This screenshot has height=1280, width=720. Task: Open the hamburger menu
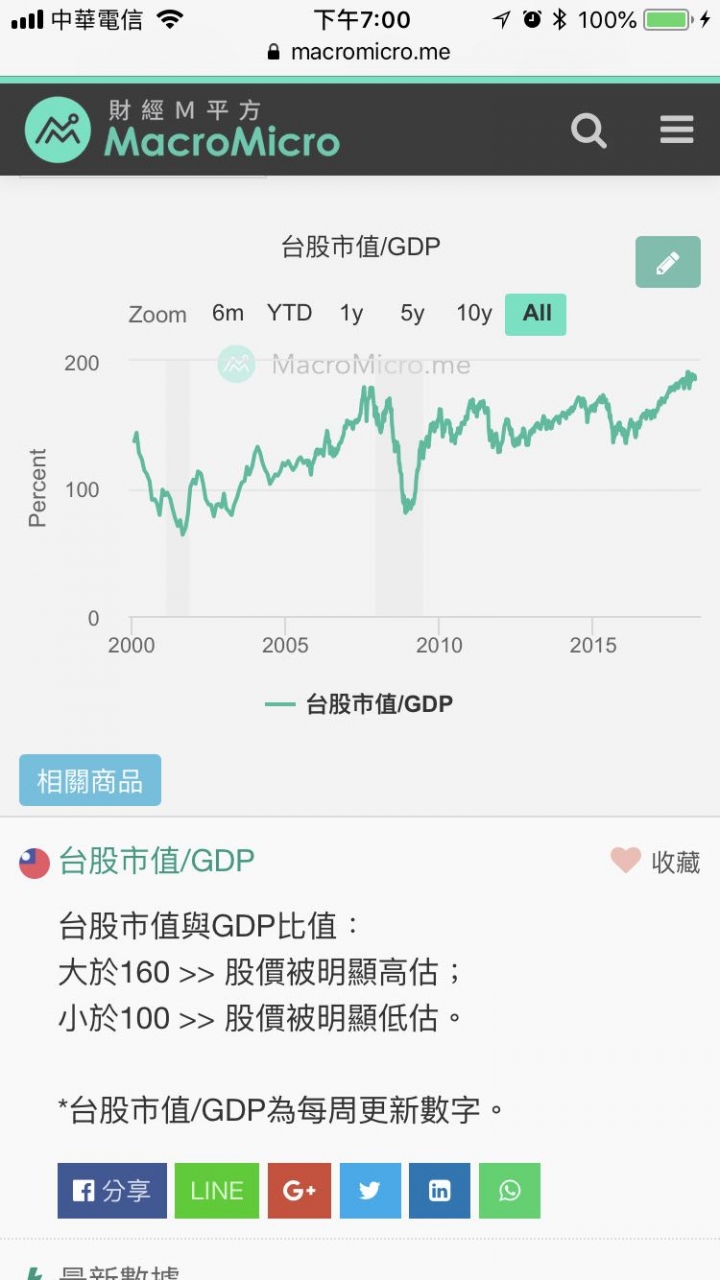tap(677, 130)
